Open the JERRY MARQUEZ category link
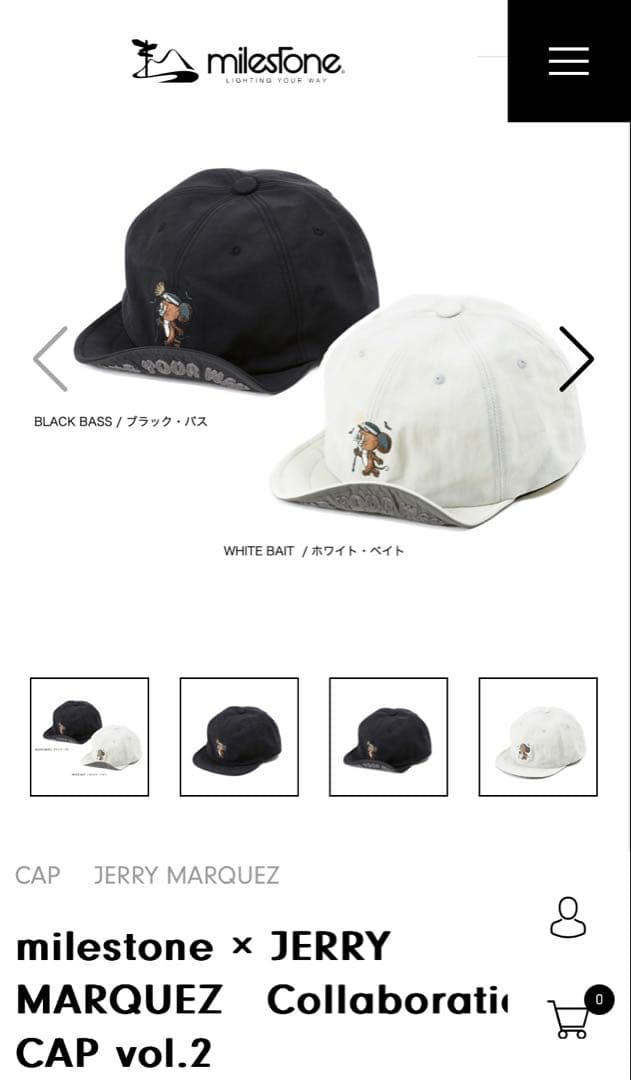Image resolution: width=631 pixels, height=1080 pixels. point(186,875)
